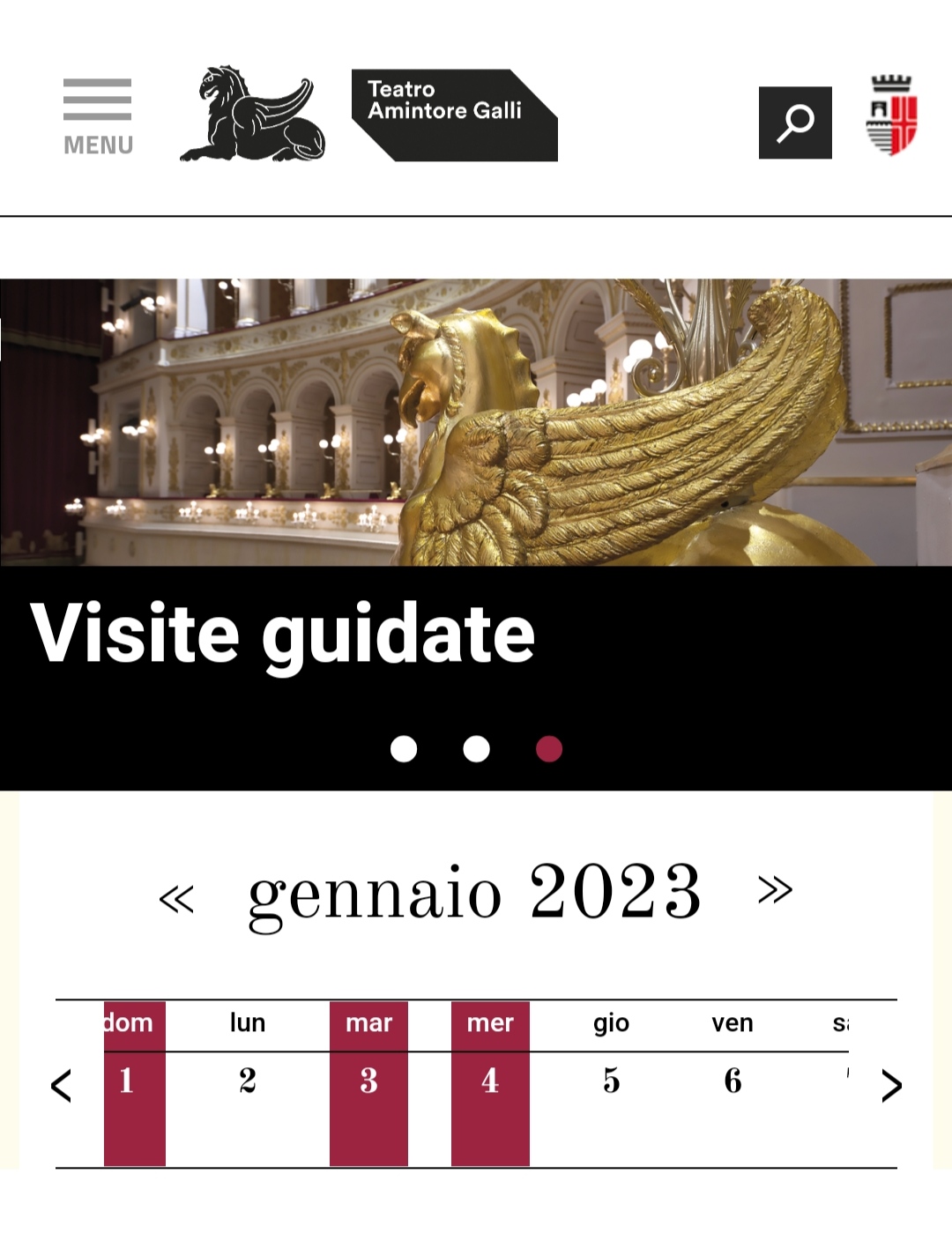Select the second carousel dot

[477, 749]
